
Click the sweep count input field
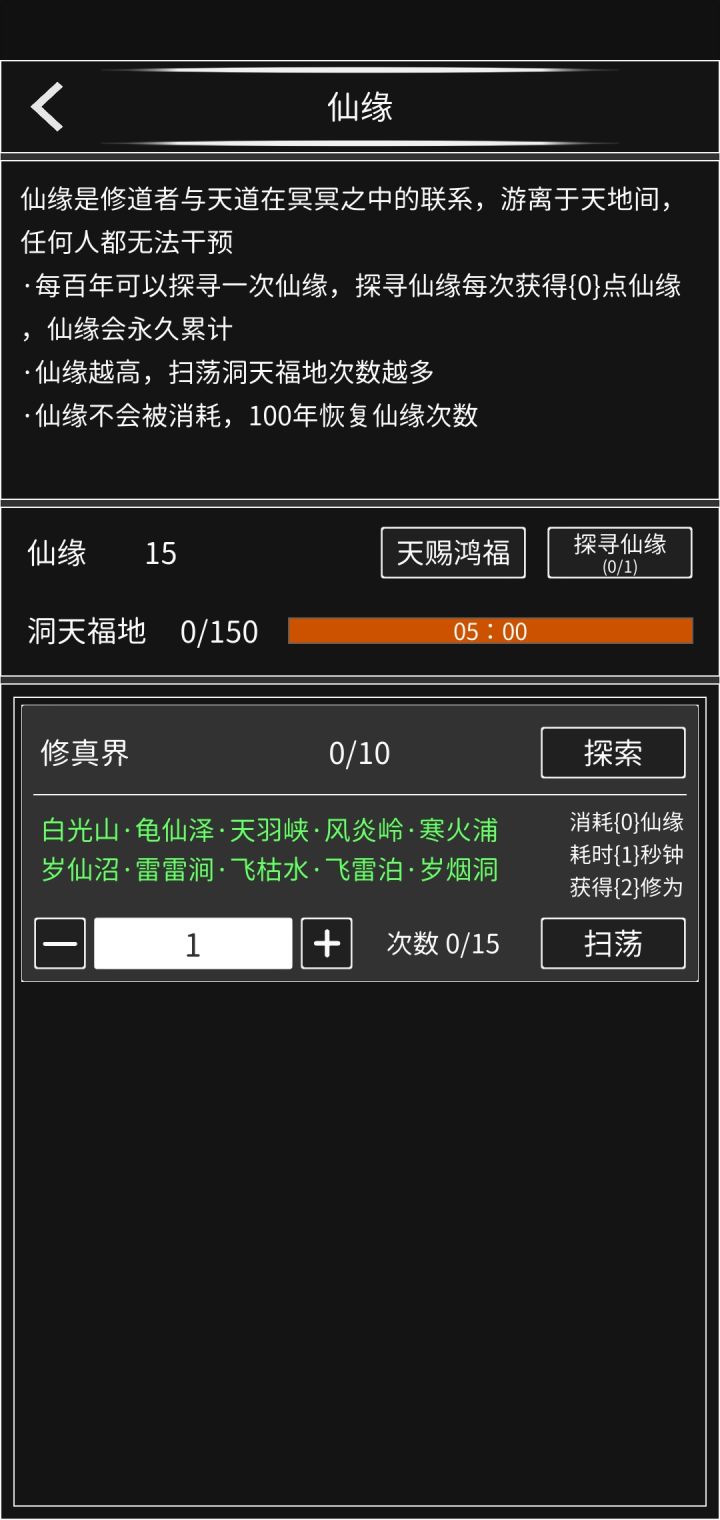[x=192, y=942]
